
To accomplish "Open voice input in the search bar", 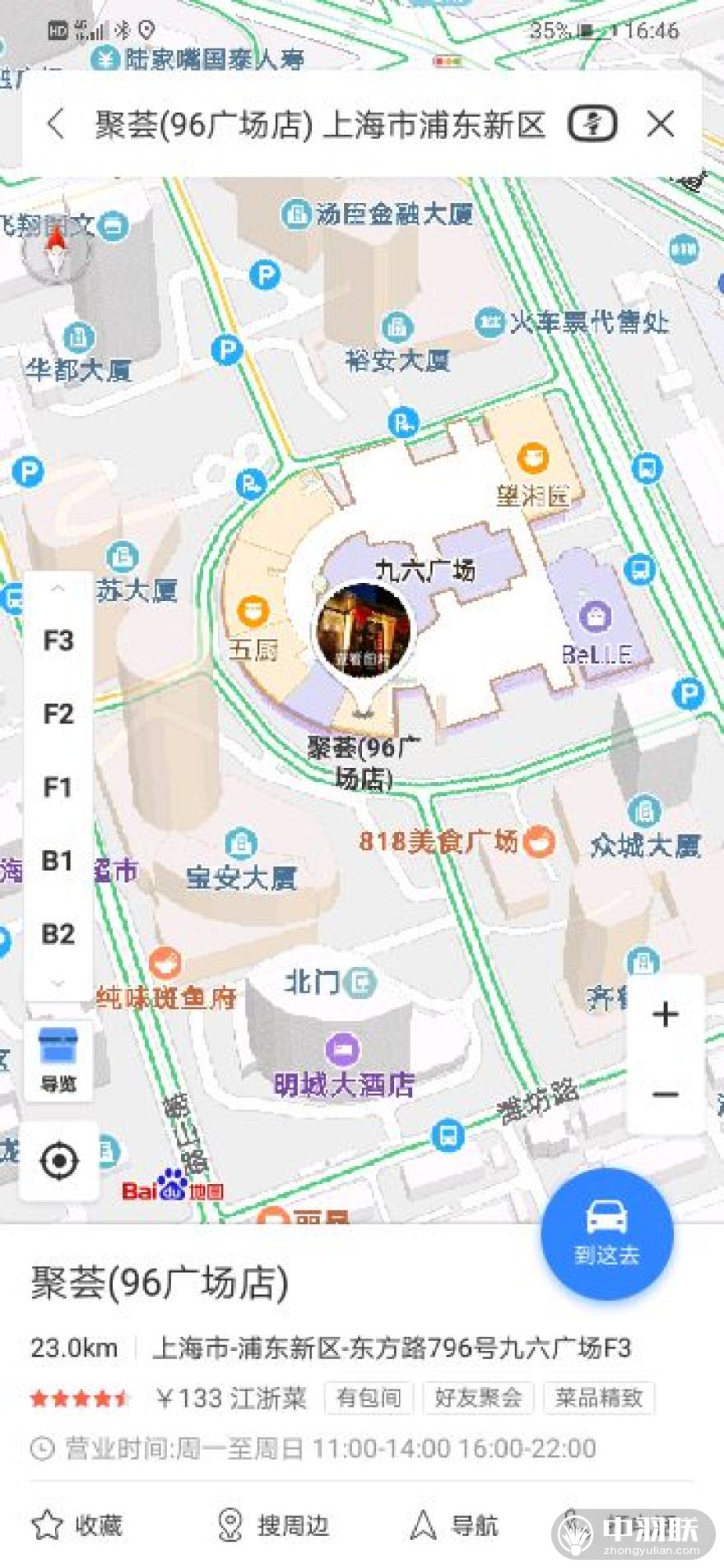I will tap(592, 125).
